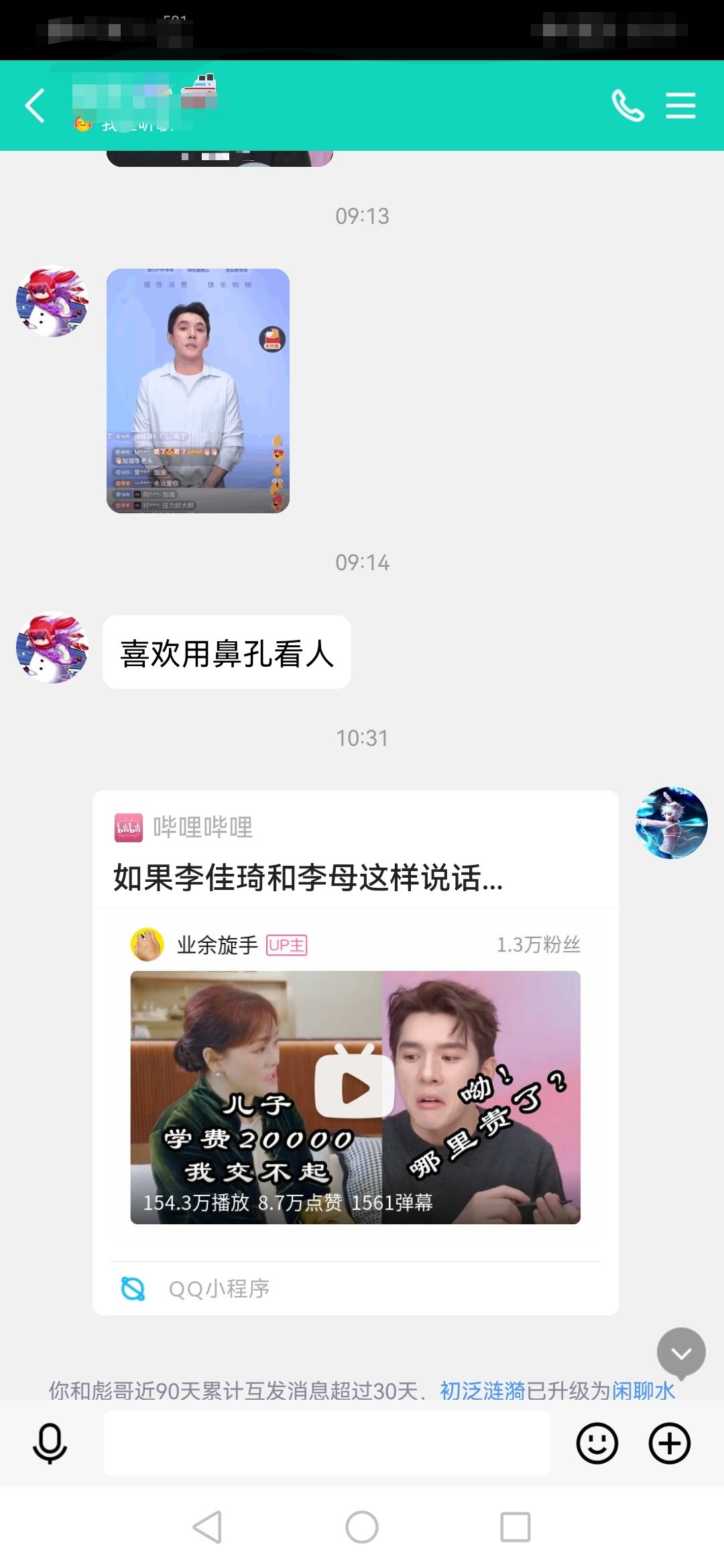This screenshot has width=724, height=1568.
Task: Jump to latest messages arrow
Action: click(x=681, y=1353)
